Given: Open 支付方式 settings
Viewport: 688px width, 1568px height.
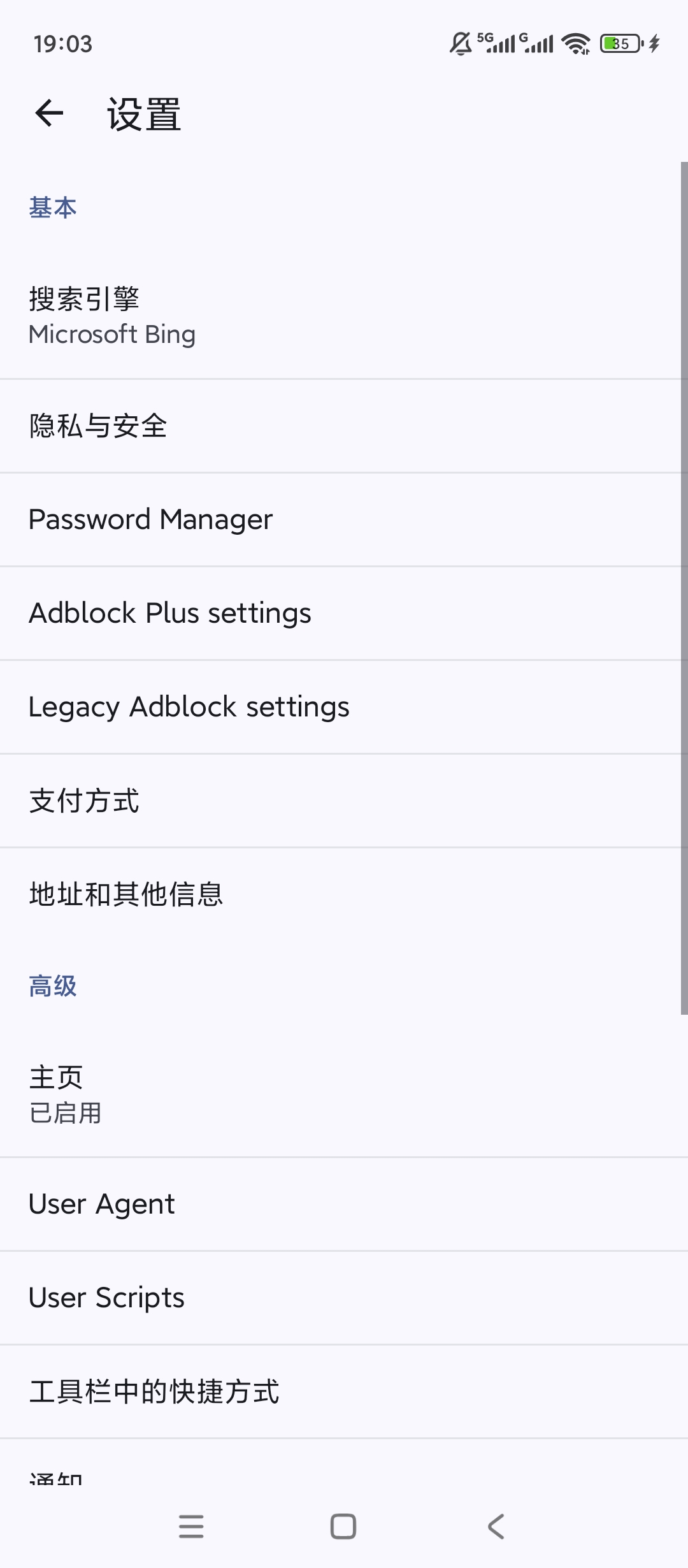Looking at the screenshot, I should pyautogui.click(x=344, y=801).
